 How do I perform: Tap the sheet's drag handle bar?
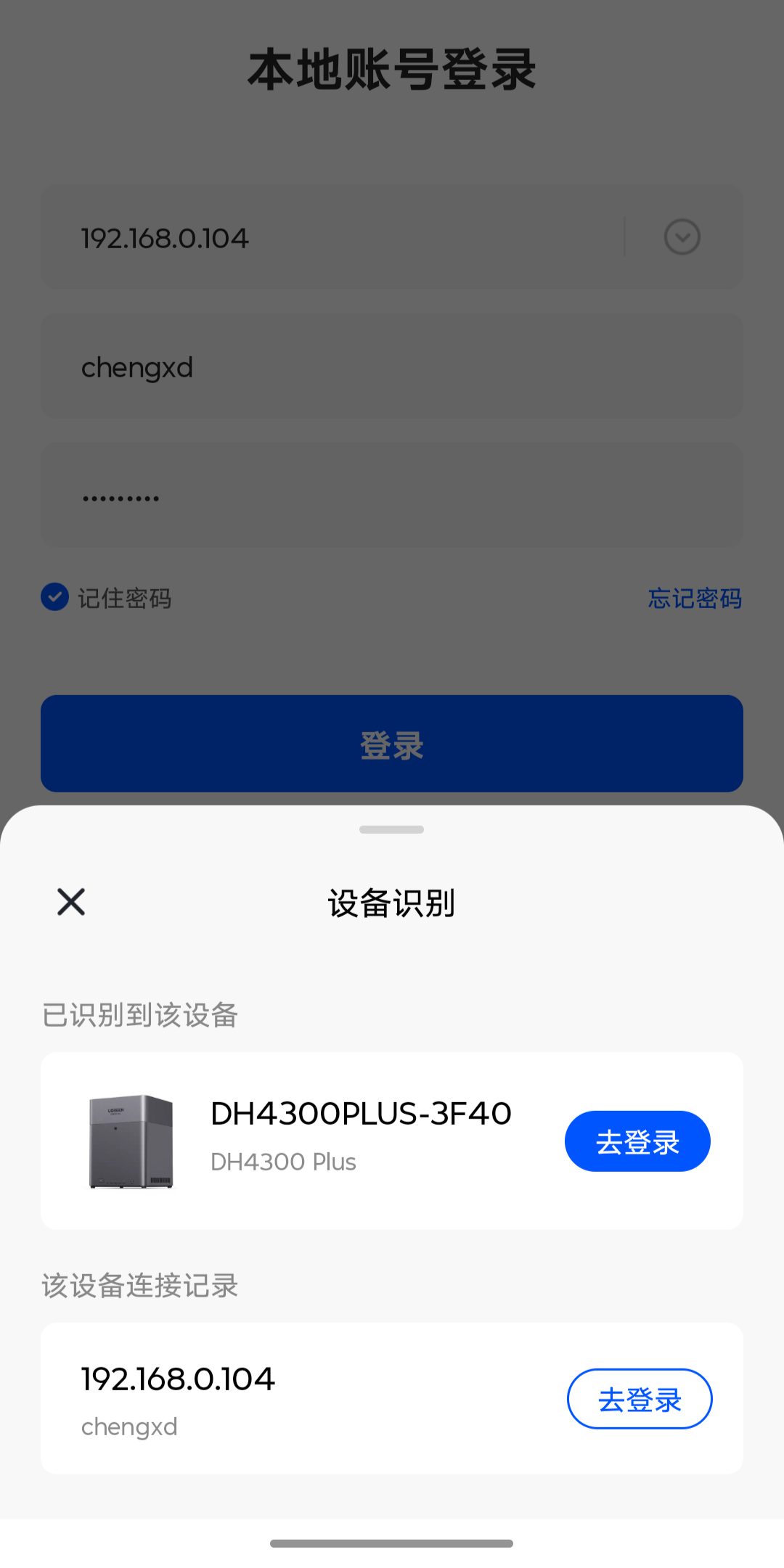coord(391,829)
